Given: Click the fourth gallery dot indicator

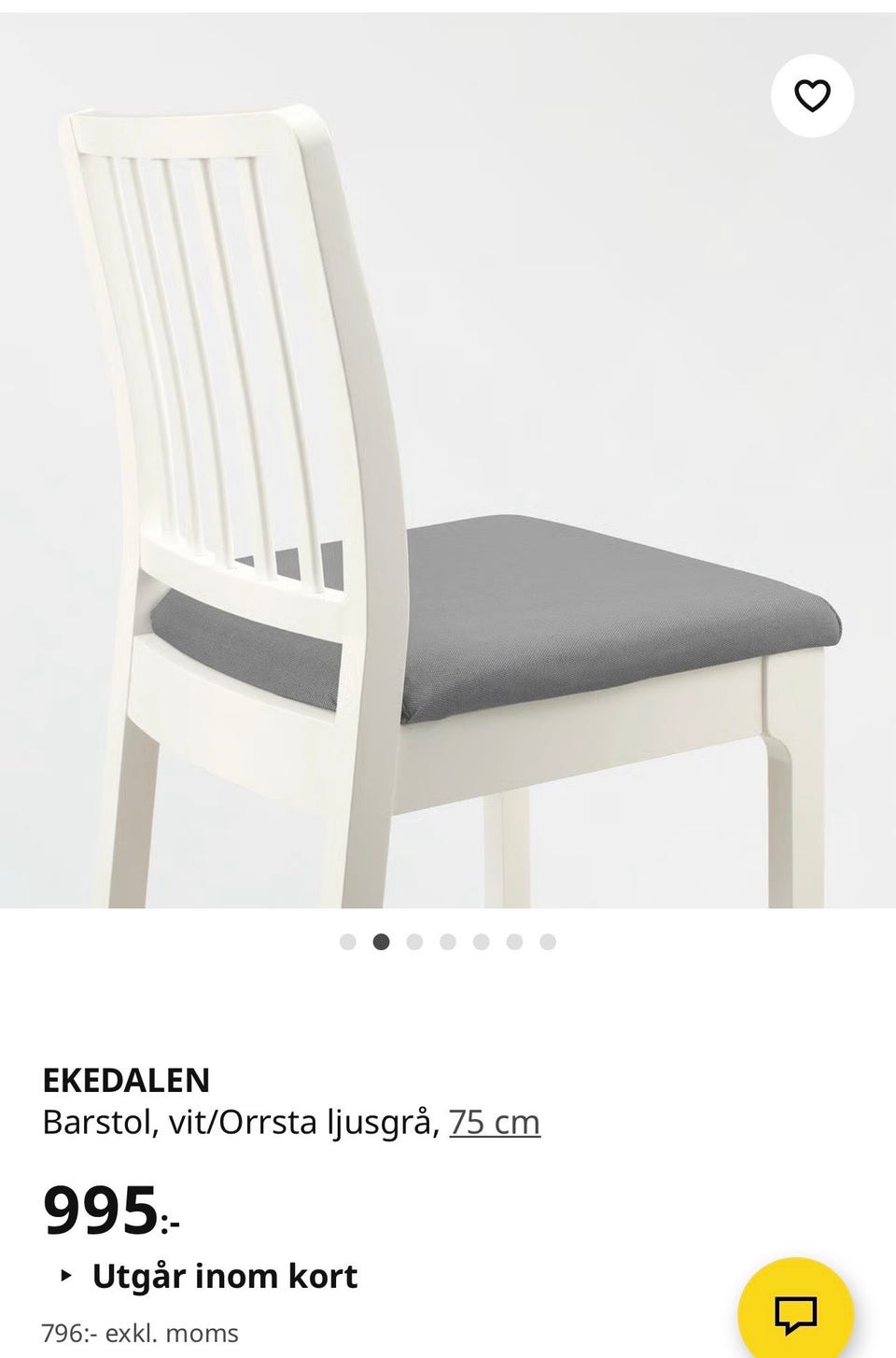Looking at the screenshot, I should pyautogui.click(x=447, y=942).
